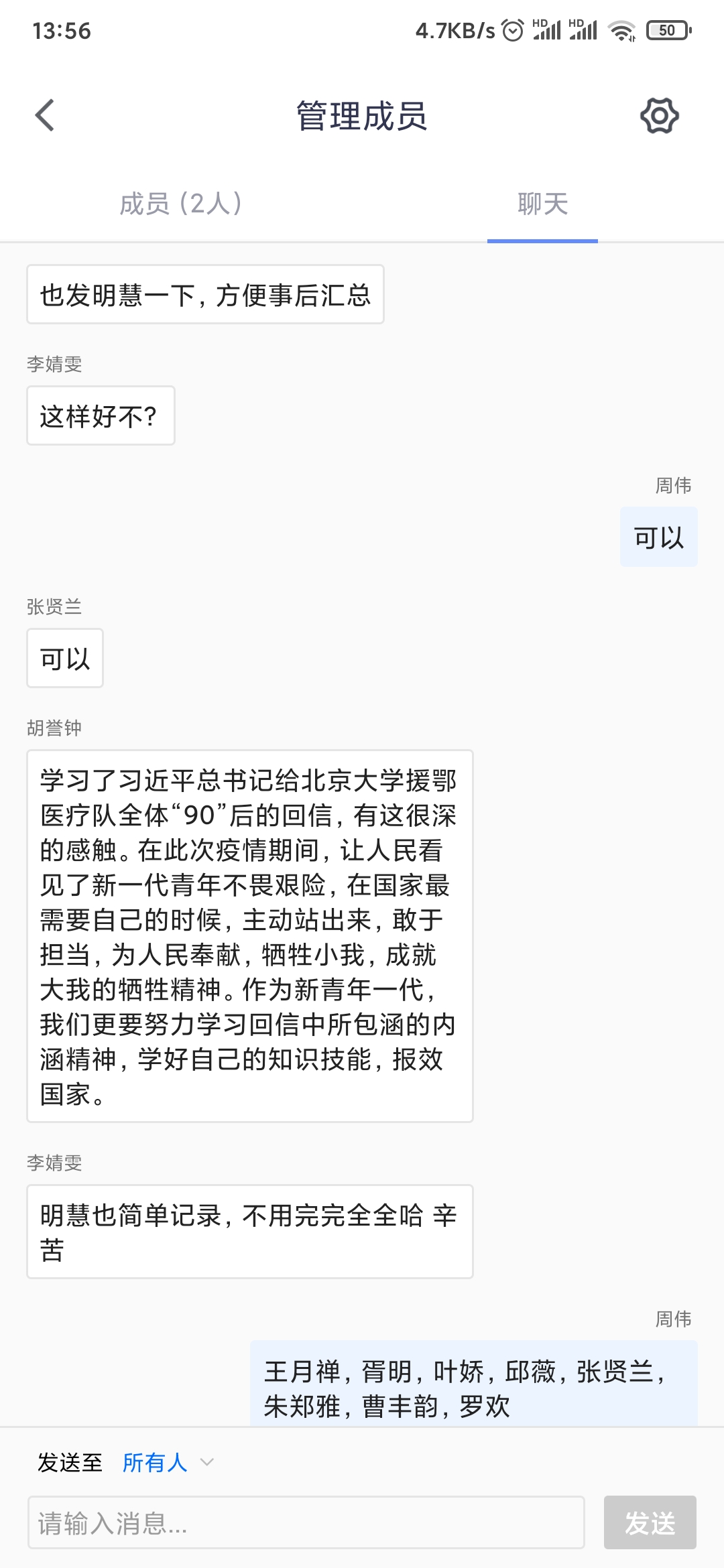This screenshot has height=1568, width=724.
Task: Tap the 发送 send button
Action: [x=650, y=1522]
